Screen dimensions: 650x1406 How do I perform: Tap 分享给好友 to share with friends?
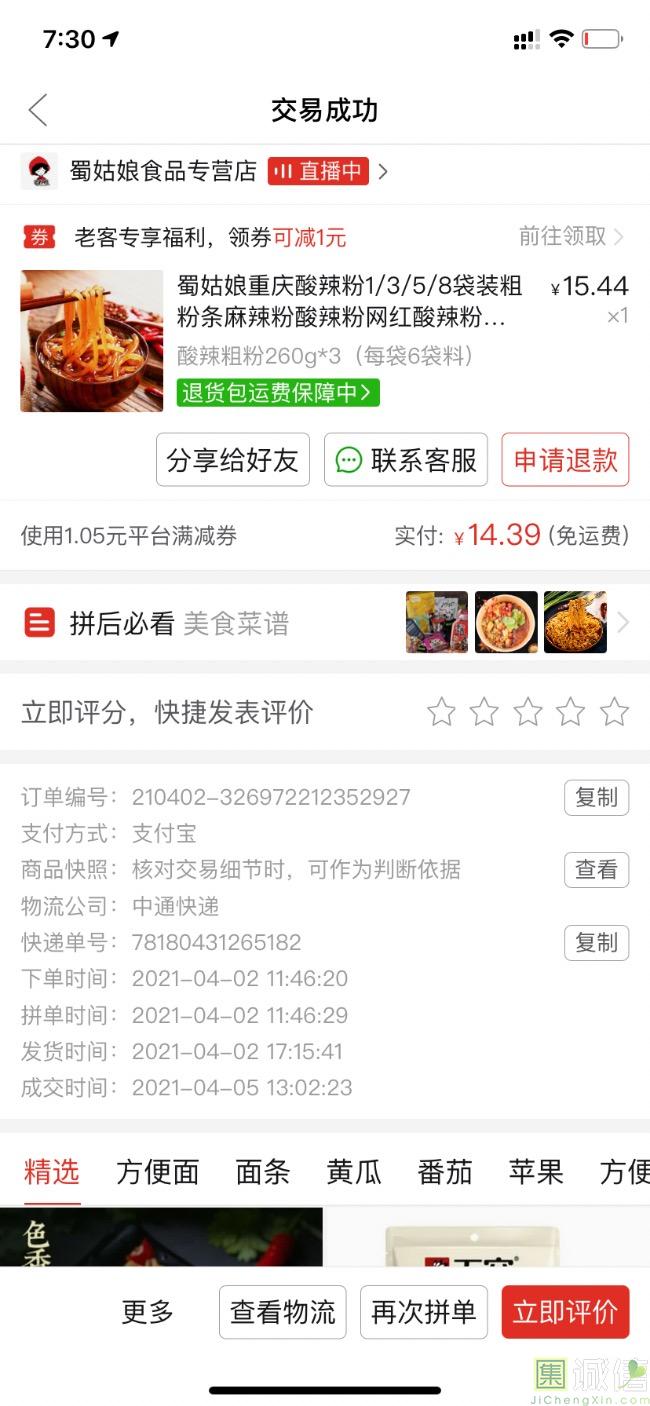pos(232,460)
